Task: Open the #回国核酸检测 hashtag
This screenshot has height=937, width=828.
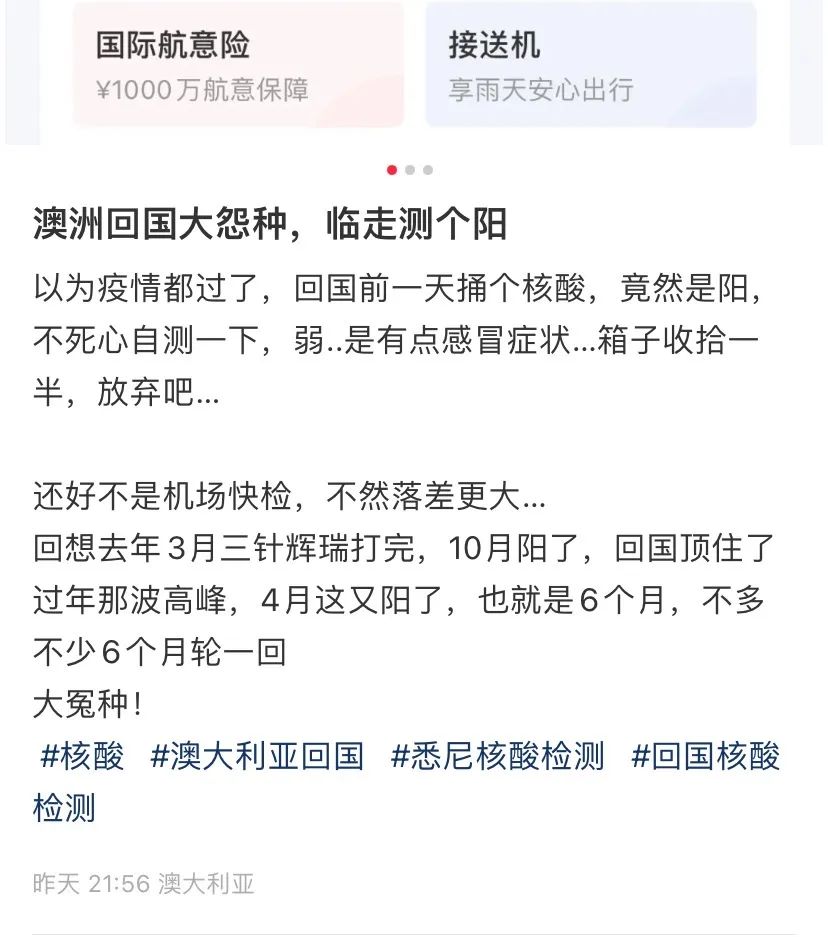Action: 705,757
